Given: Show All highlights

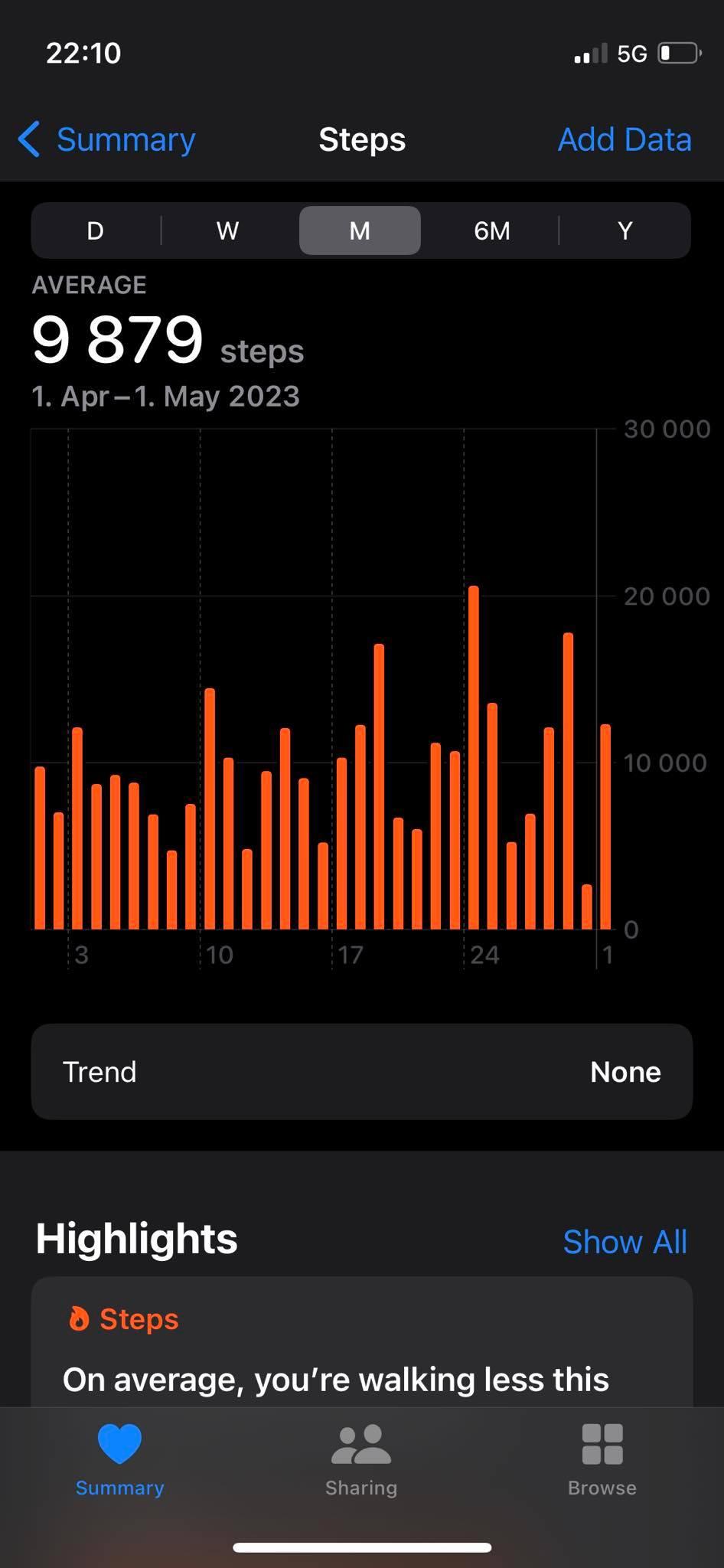Looking at the screenshot, I should pos(625,1242).
